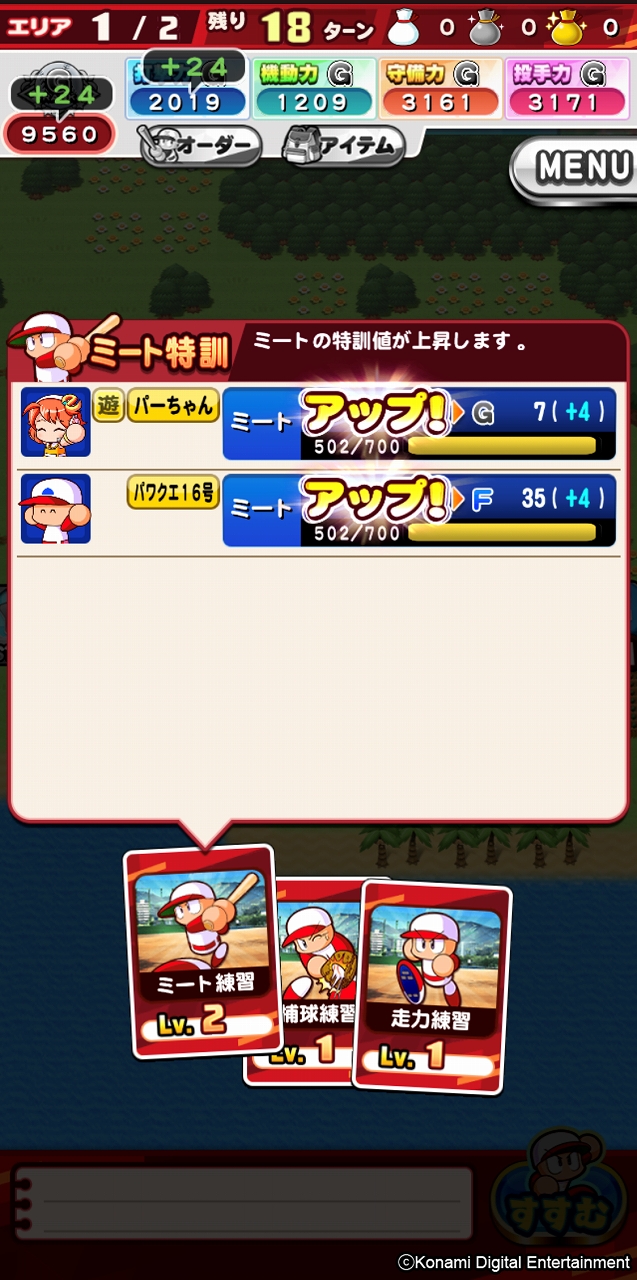The image size is (637, 1280).
Task: Open the MENU button
Action: [x=578, y=167]
